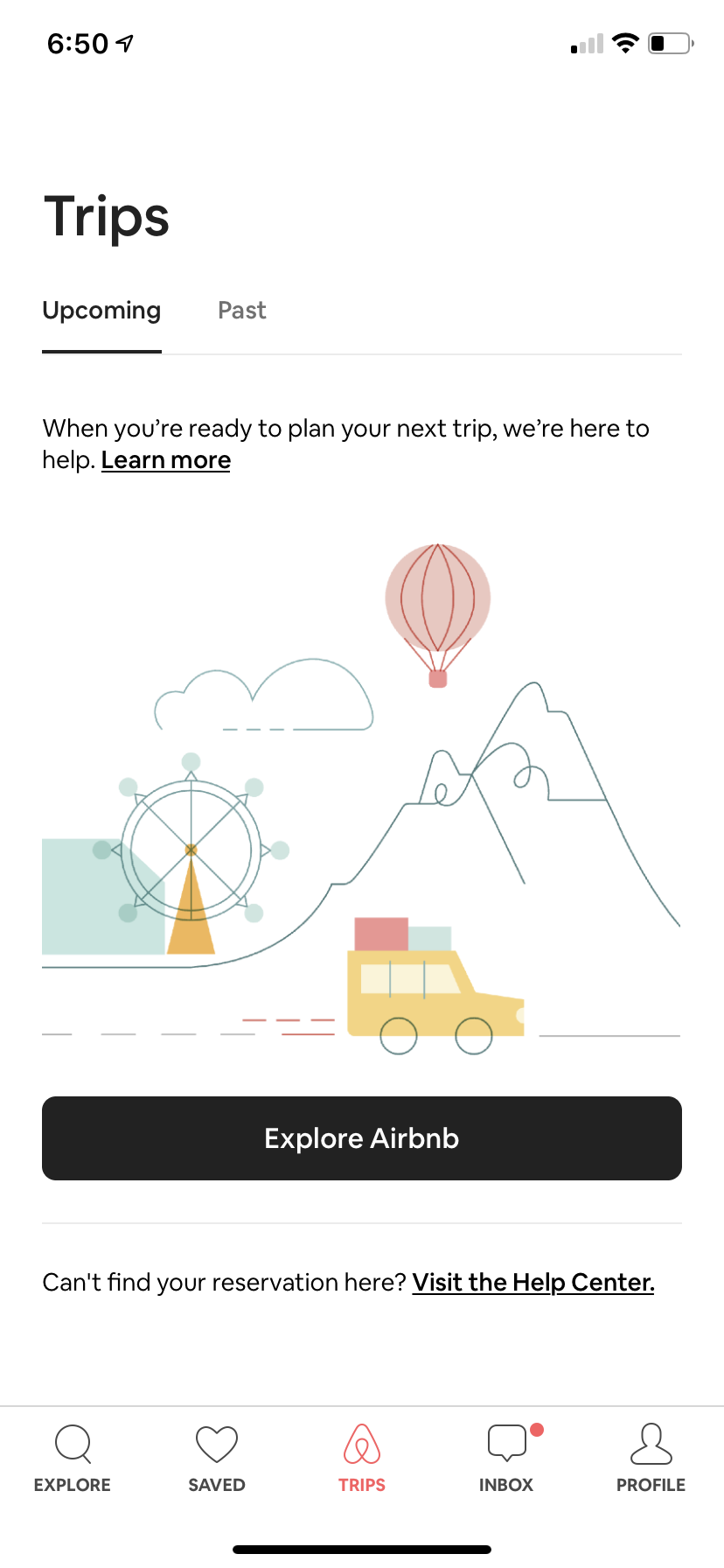724x1568 pixels.
Task: Open the Learn more link
Action: (x=165, y=459)
